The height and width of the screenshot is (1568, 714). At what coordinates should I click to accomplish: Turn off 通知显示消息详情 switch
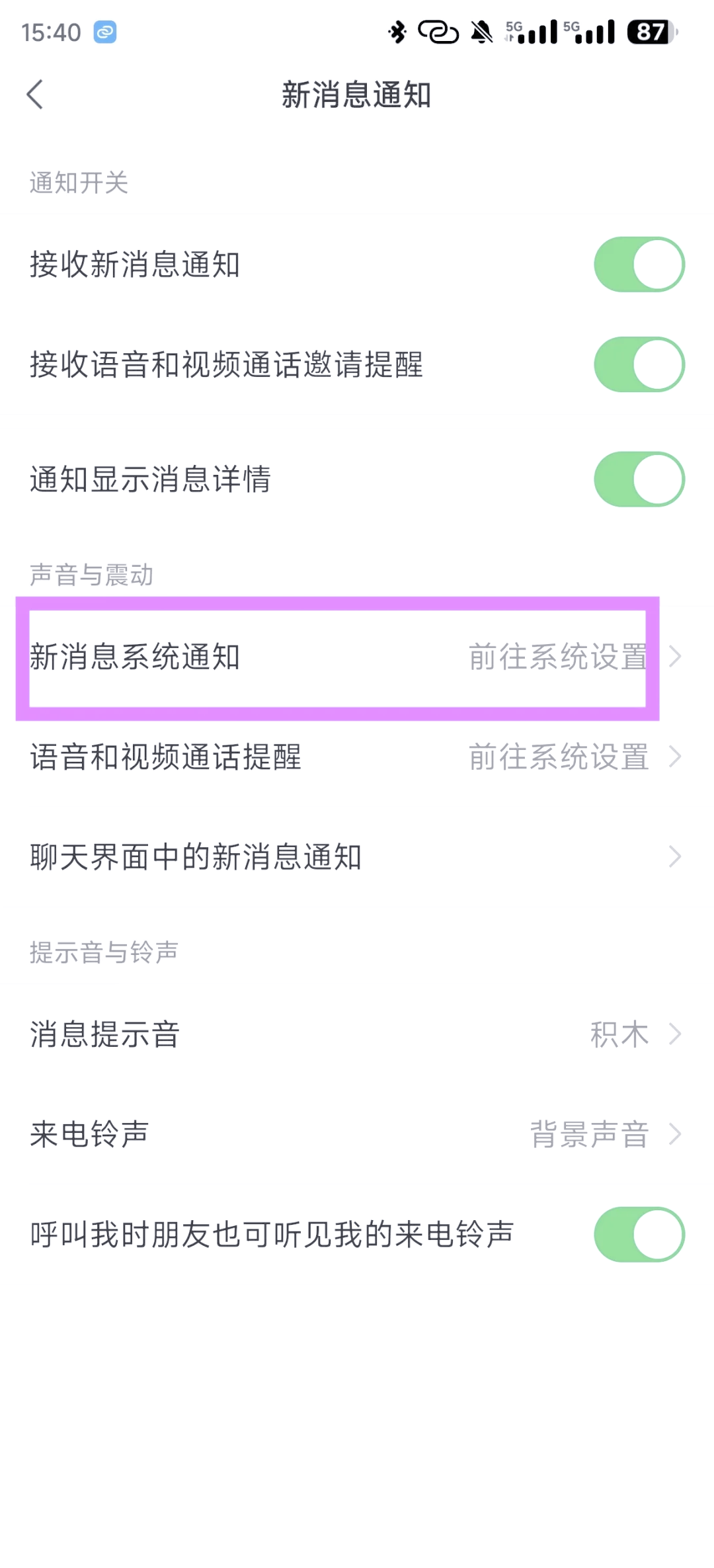[x=639, y=479]
